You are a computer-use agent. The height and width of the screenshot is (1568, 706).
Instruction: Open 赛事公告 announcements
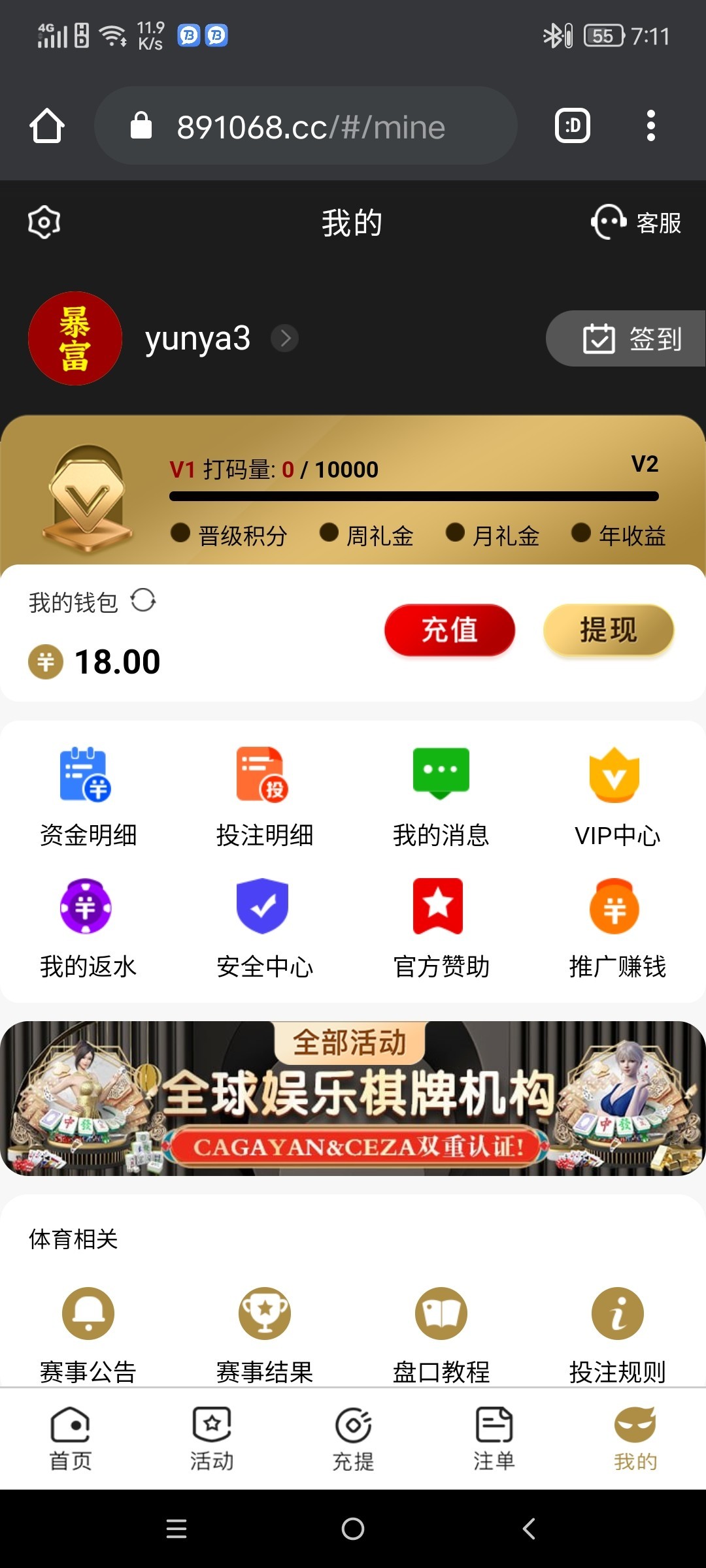click(x=88, y=1334)
